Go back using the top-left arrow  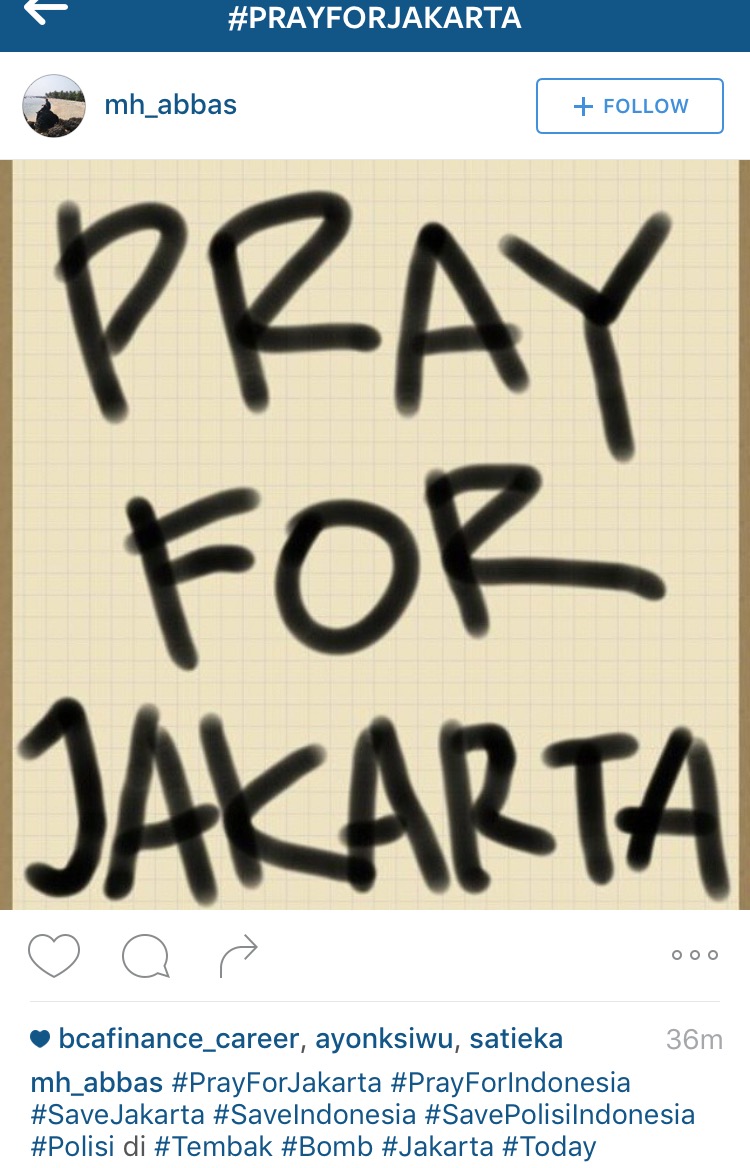pos(45,12)
